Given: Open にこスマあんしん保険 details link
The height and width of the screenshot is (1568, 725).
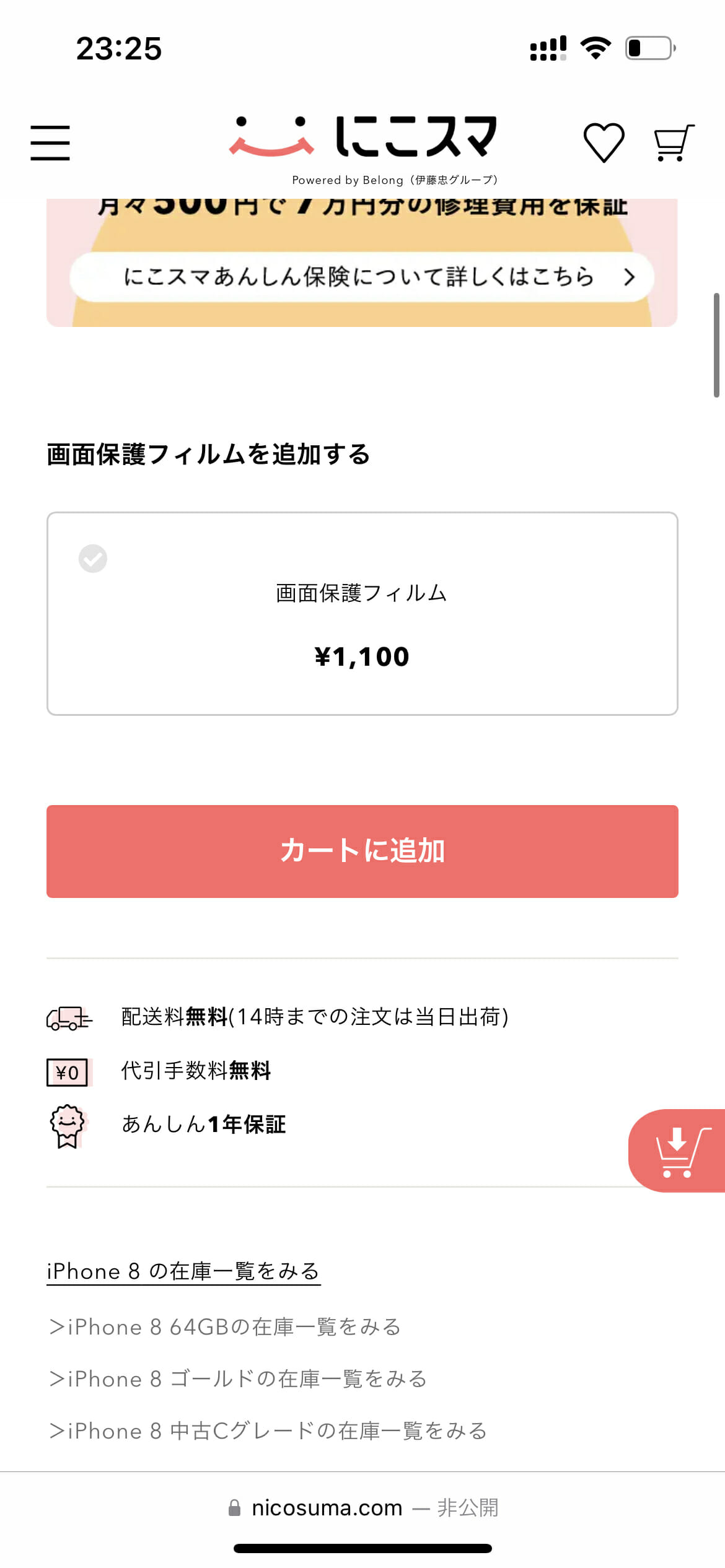Looking at the screenshot, I should click(362, 277).
